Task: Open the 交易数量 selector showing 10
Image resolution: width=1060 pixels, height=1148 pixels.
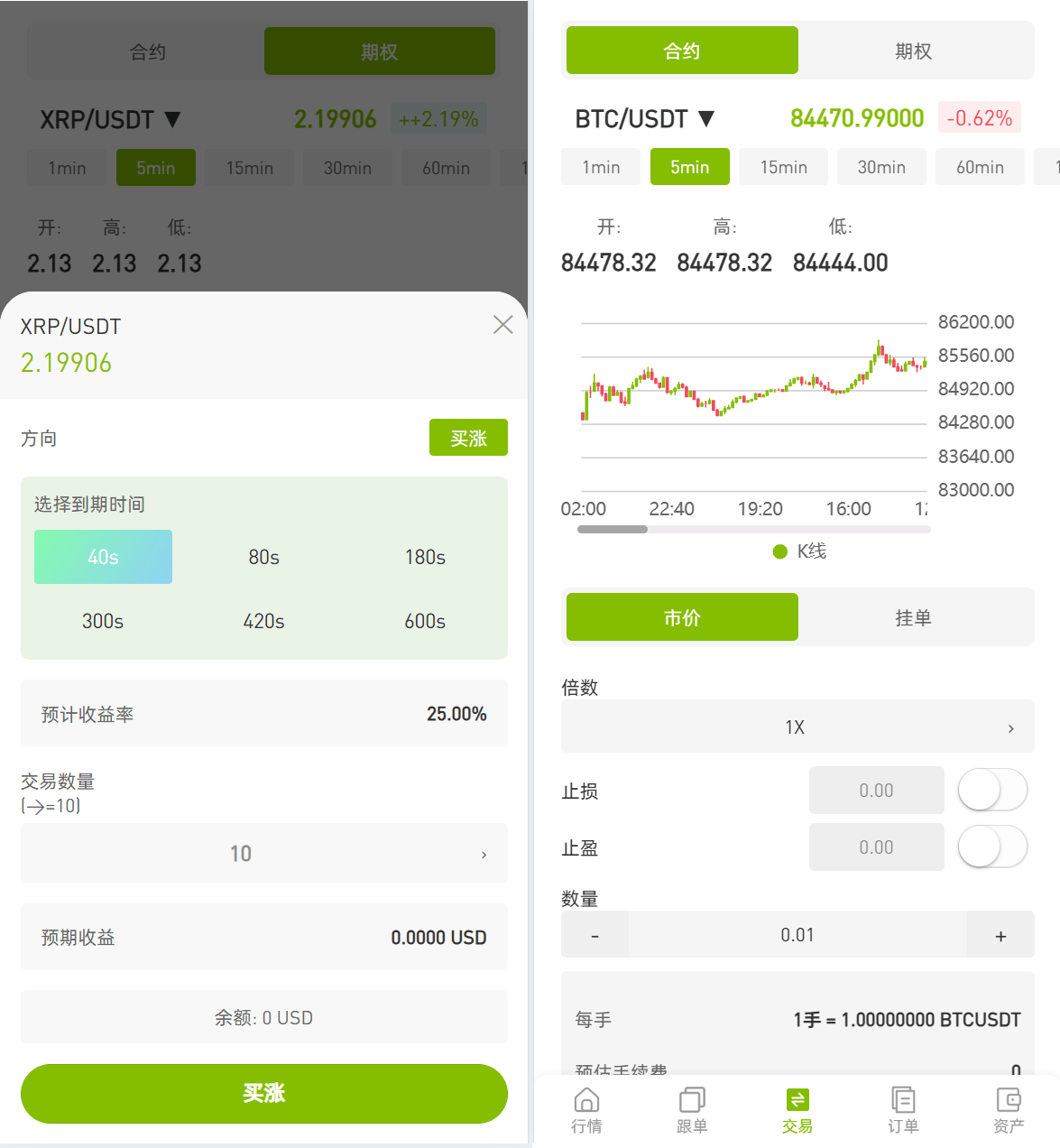Action: coord(263,853)
